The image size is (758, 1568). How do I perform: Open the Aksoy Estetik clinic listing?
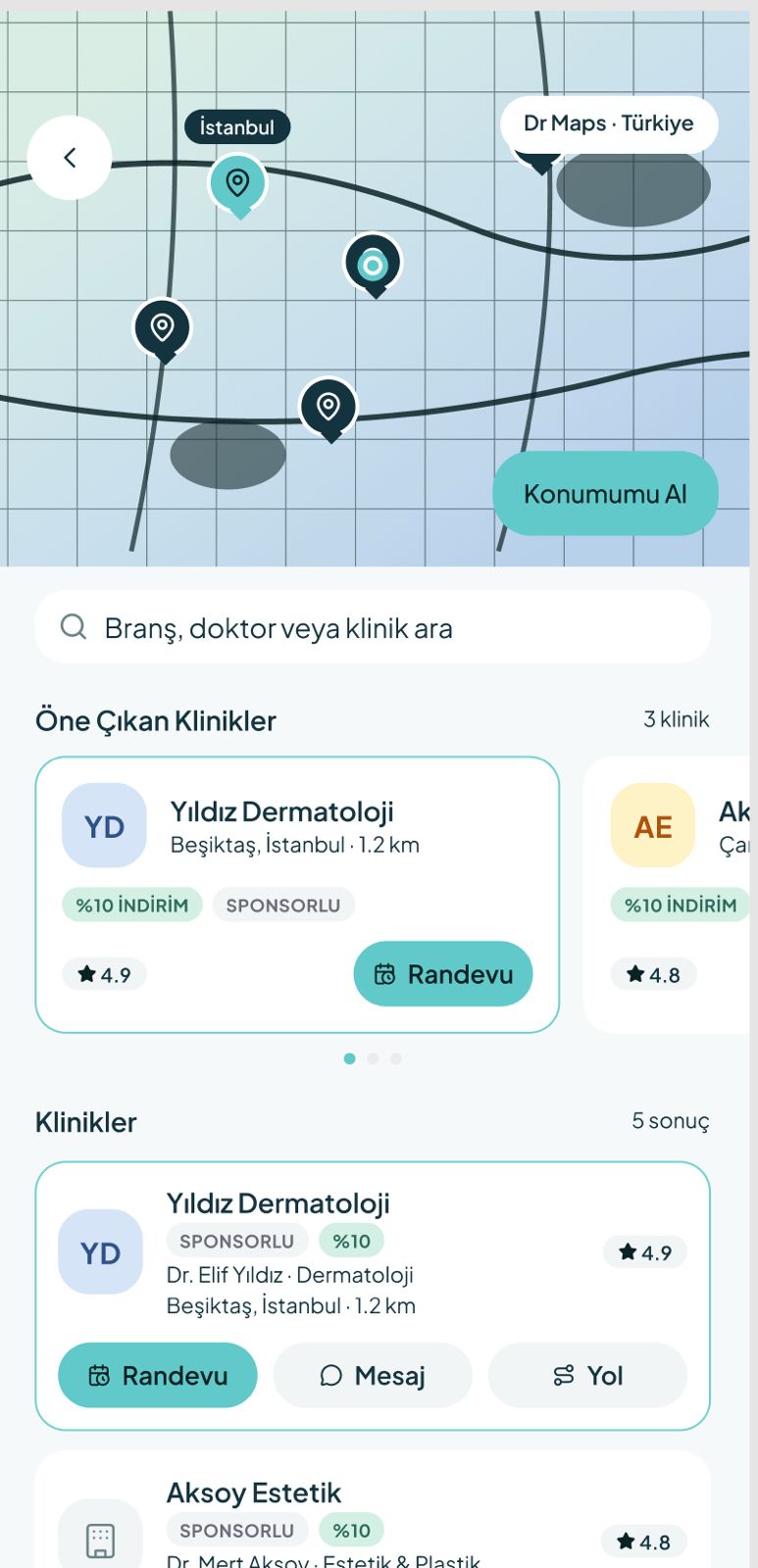(x=373, y=1510)
